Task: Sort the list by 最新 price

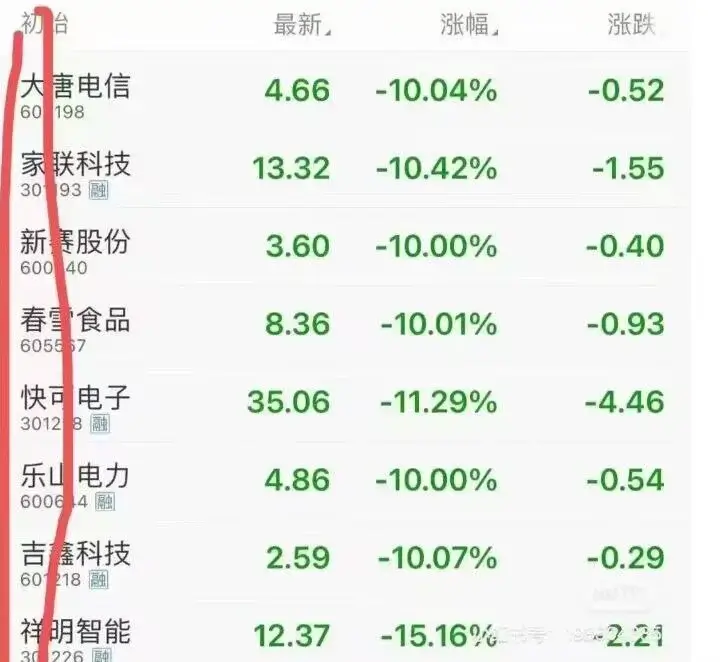Action: pyautogui.click(x=300, y=25)
